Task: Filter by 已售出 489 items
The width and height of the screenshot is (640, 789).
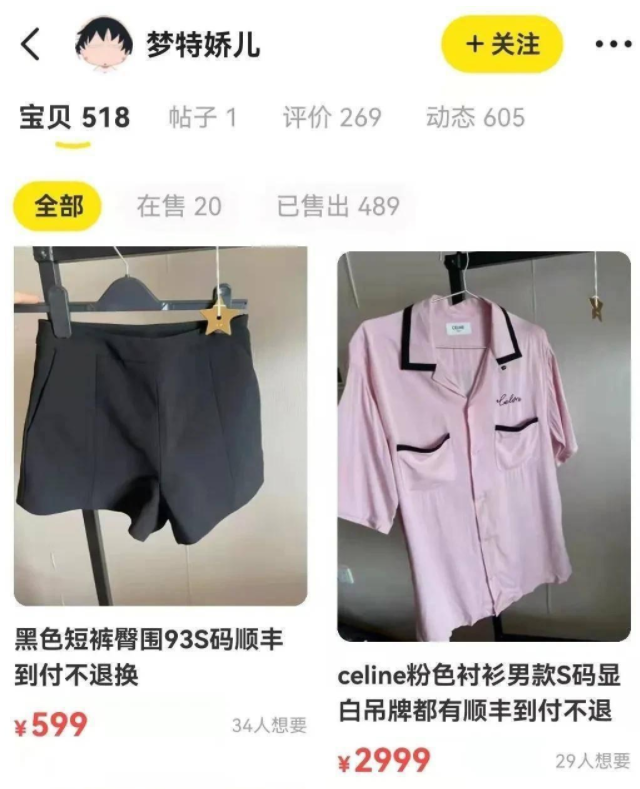Action: [x=338, y=207]
